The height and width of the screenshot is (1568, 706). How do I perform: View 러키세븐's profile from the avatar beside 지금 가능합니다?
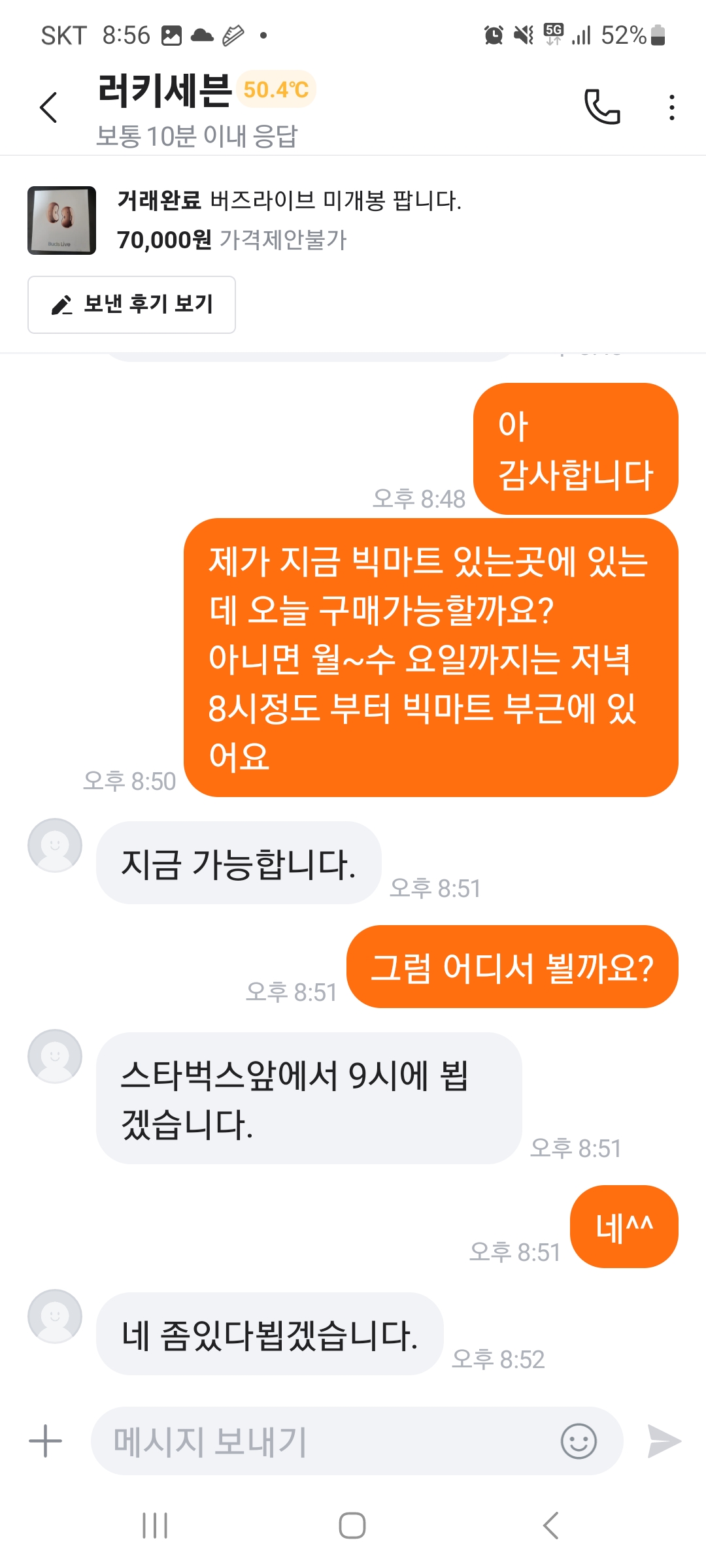click(x=55, y=845)
